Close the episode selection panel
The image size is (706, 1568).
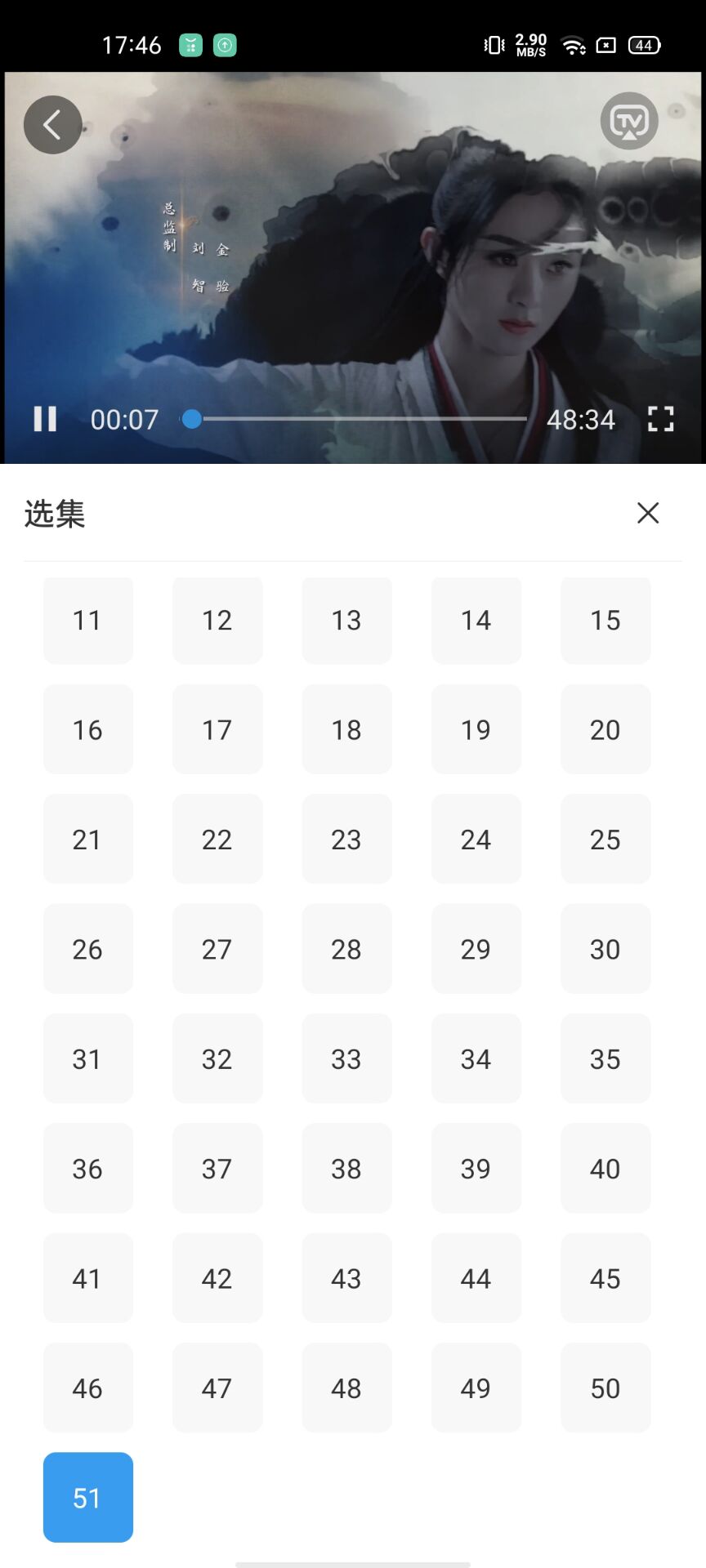tap(648, 513)
